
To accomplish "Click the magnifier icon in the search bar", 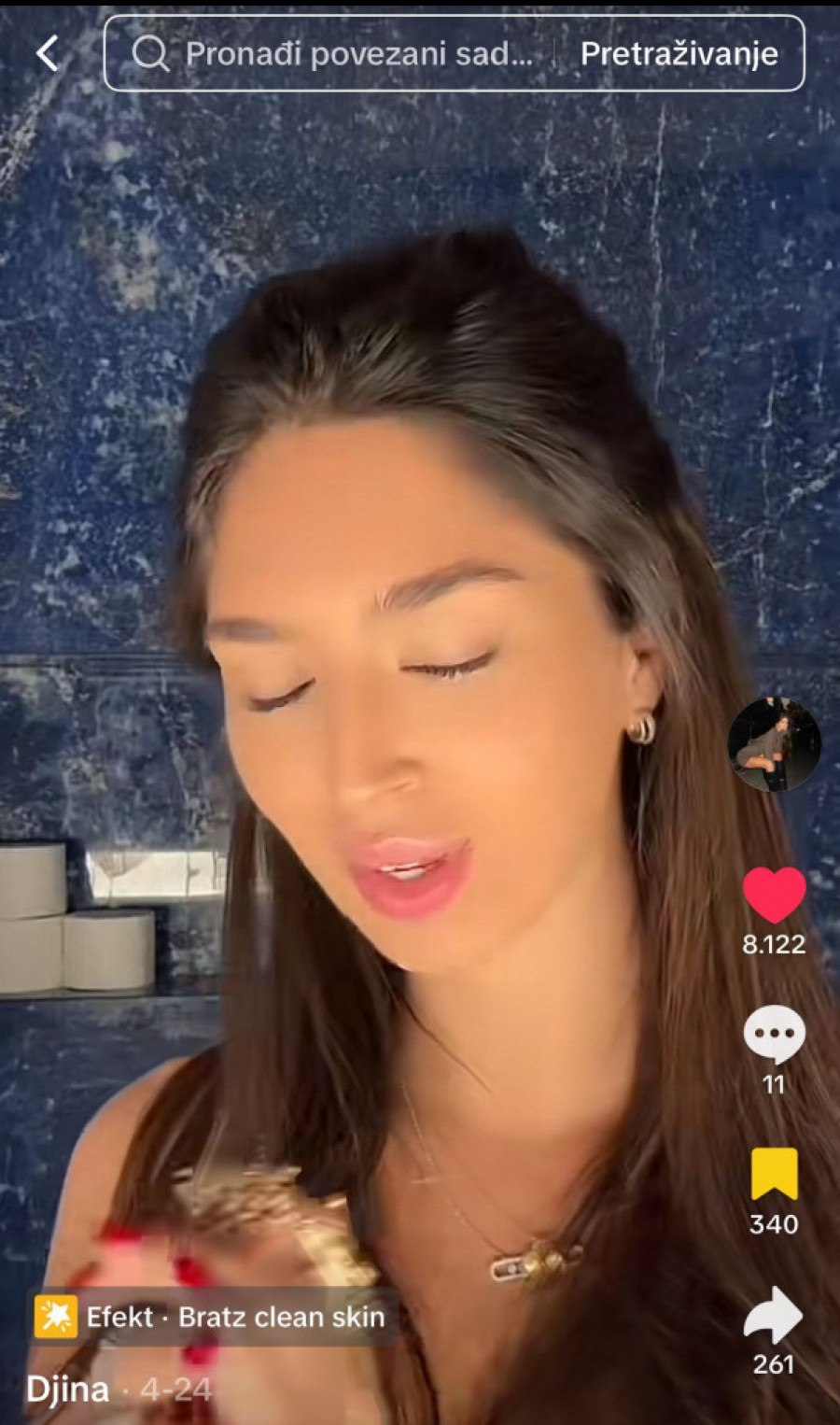I will point(150,54).
